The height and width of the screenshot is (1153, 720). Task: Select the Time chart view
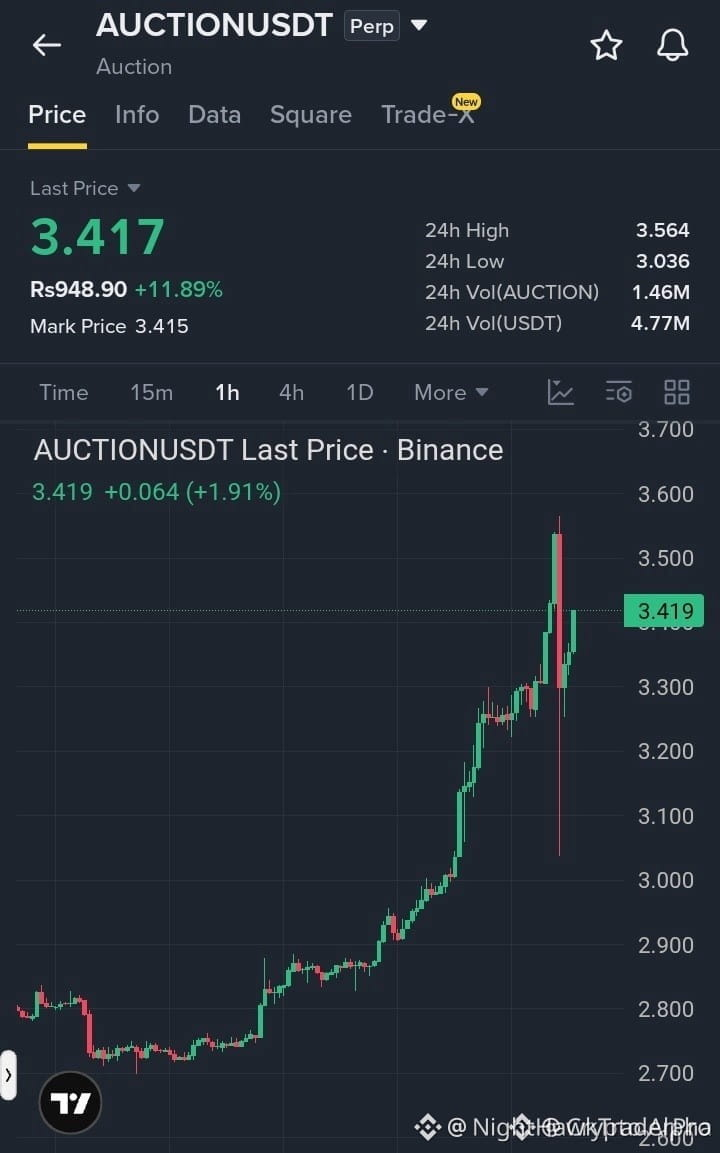63,393
